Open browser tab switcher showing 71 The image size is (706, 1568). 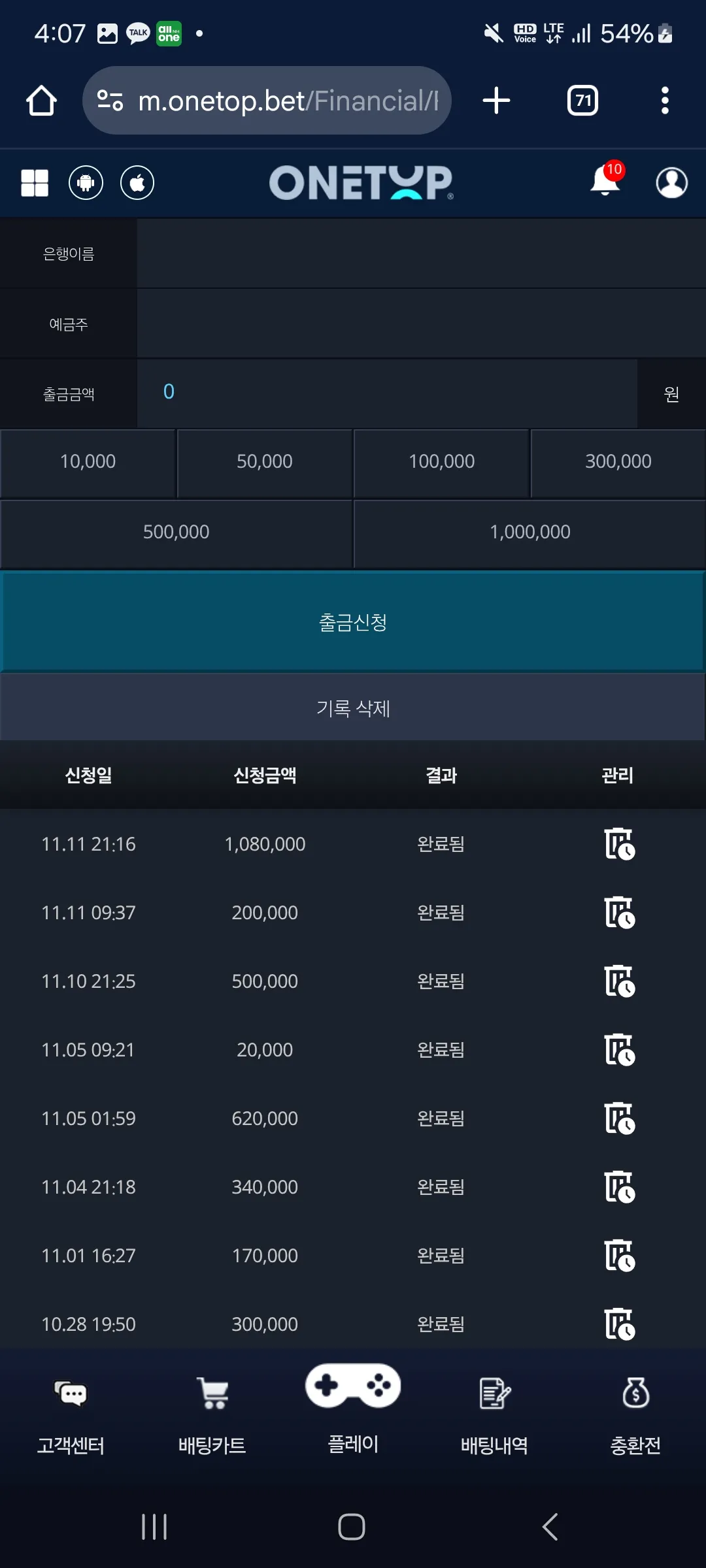coord(582,101)
